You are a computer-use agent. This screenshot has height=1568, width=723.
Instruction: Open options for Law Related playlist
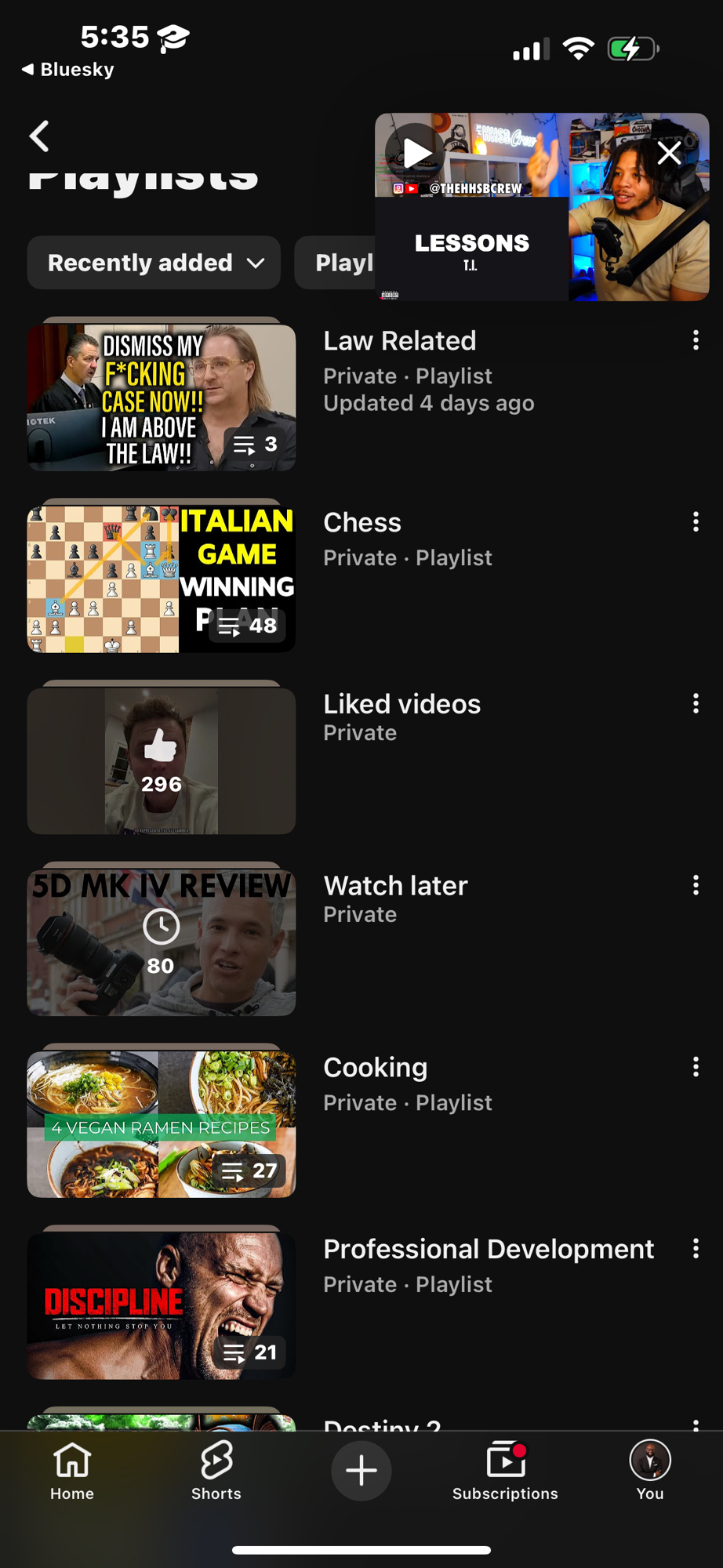(696, 340)
